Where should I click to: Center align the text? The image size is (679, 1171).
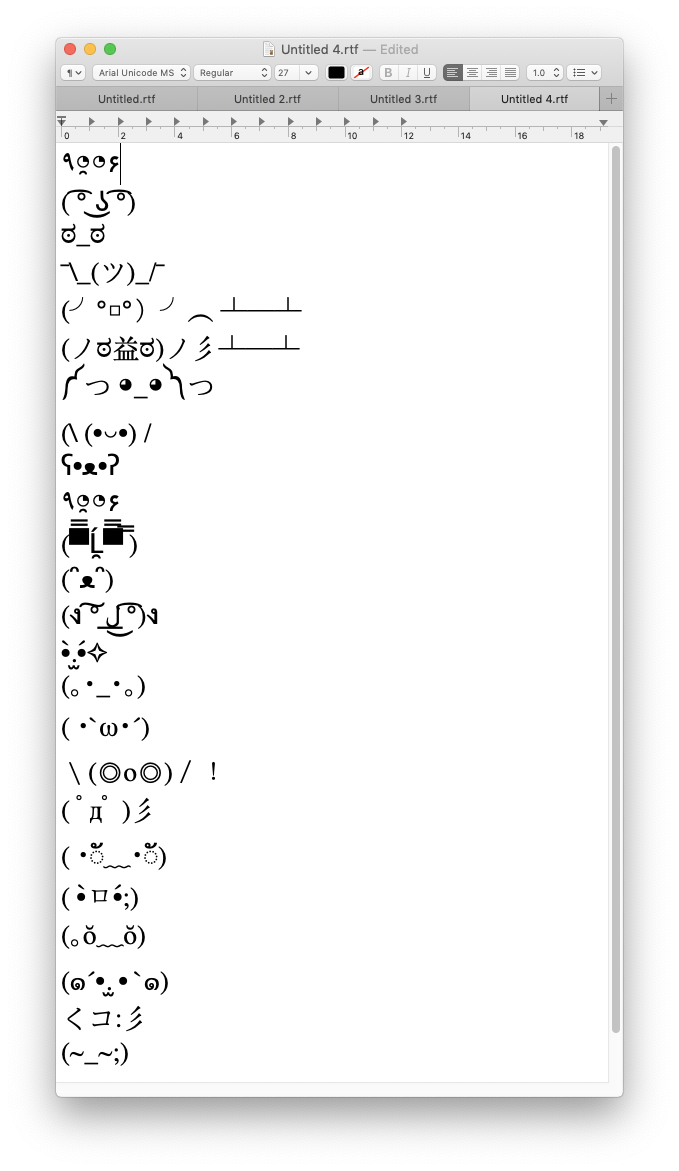tap(472, 73)
